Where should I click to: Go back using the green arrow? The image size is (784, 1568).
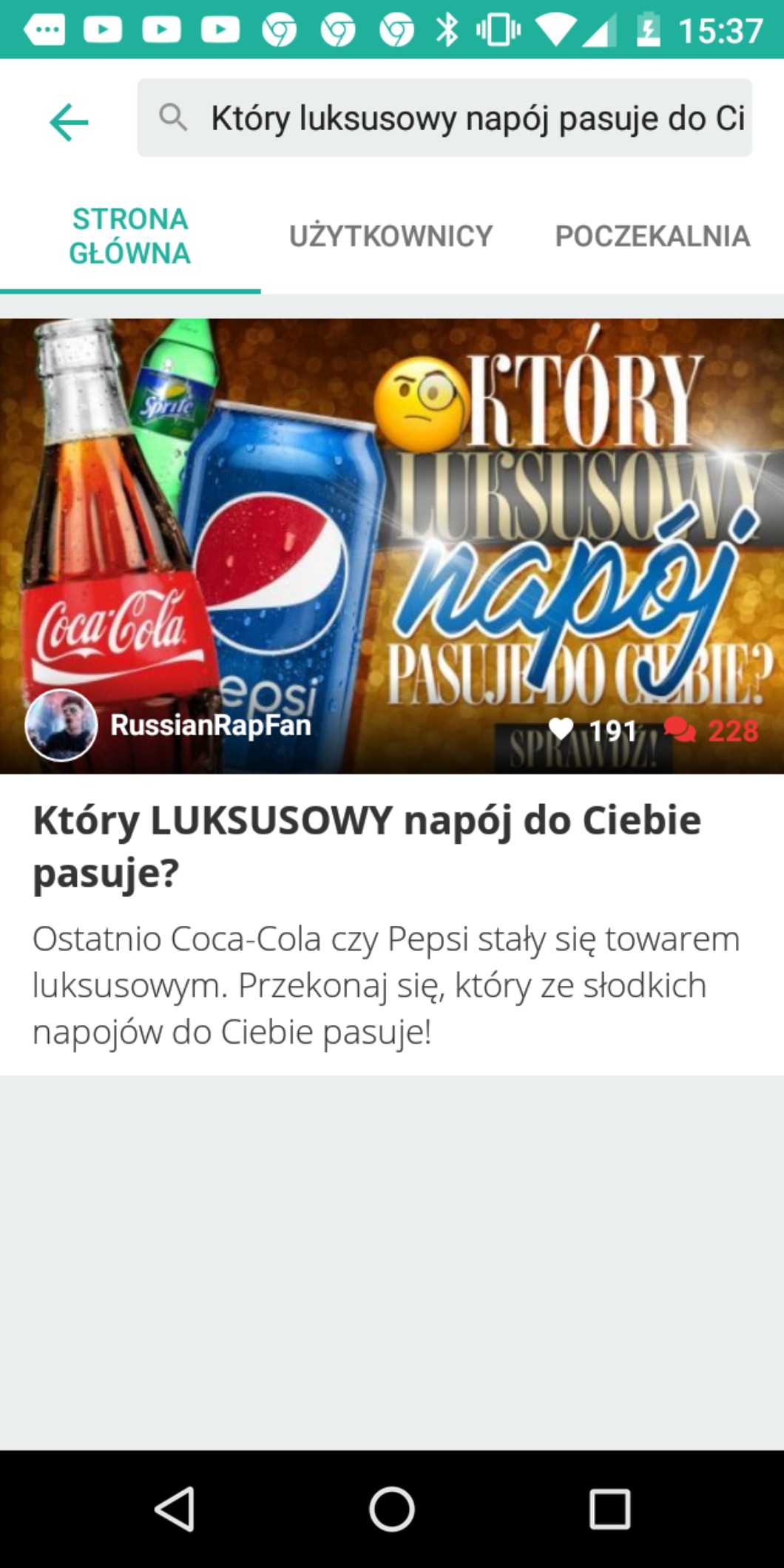[69, 121]
